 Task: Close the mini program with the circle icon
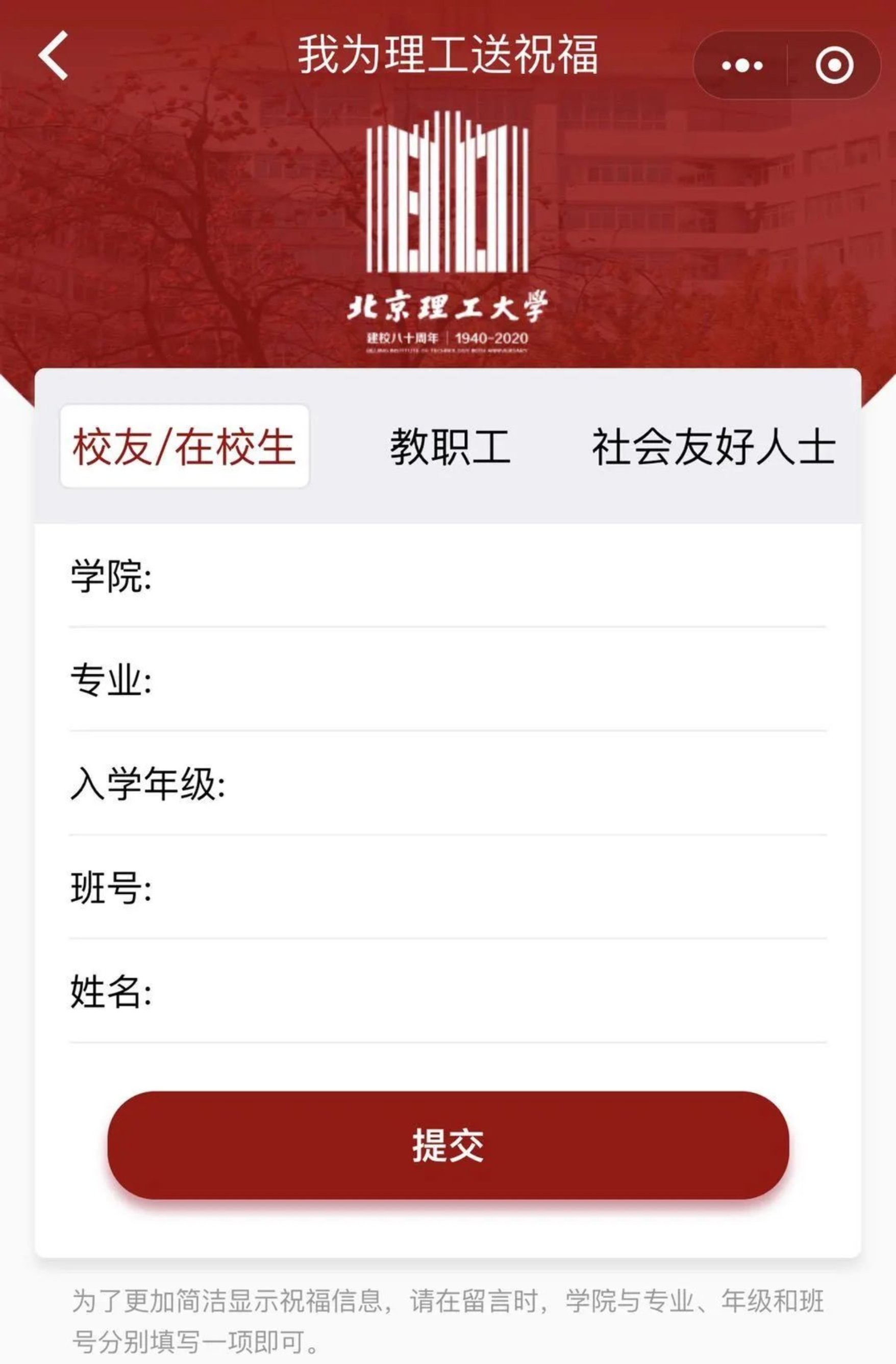834,65
